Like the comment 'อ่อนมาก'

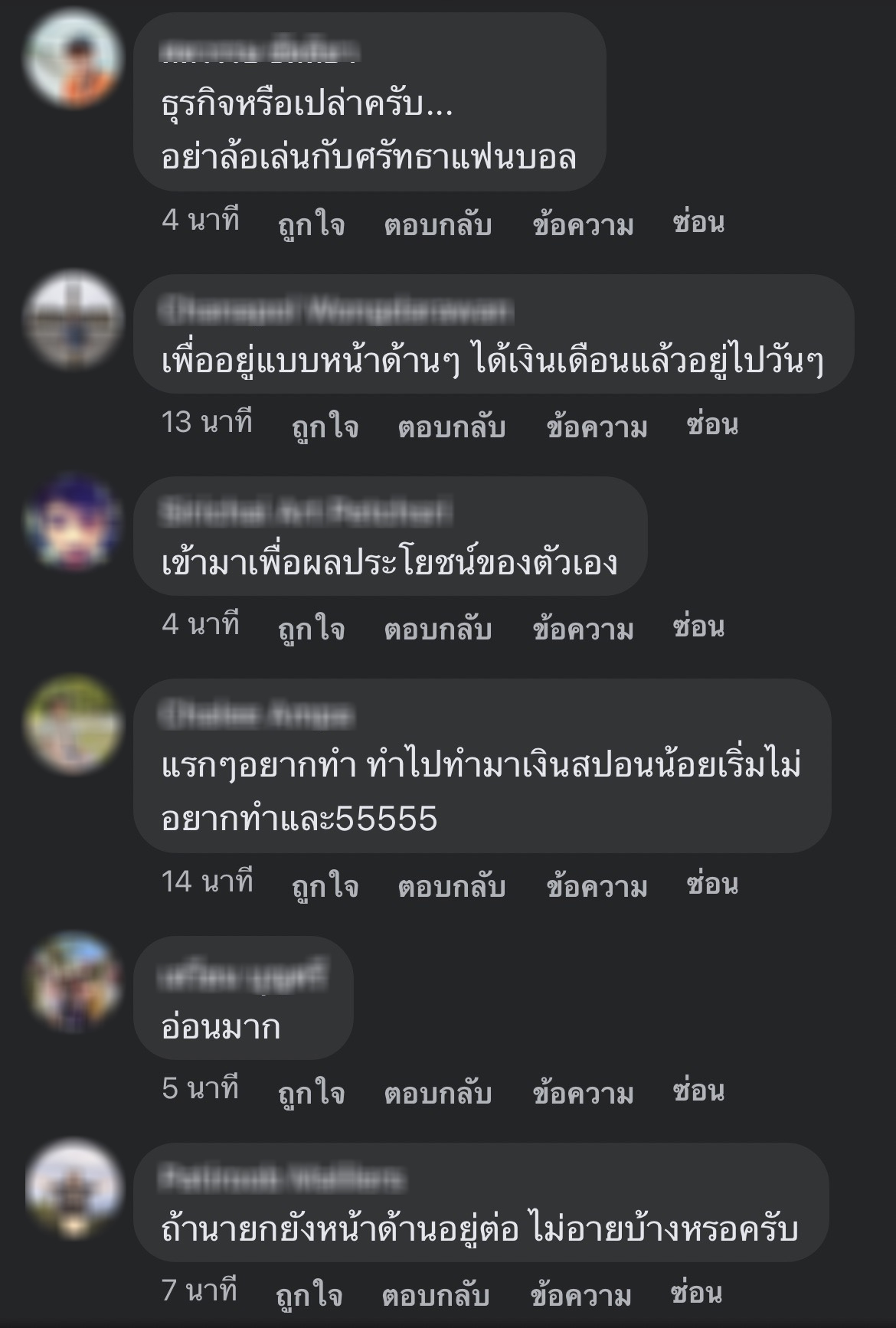pyautogui.click(x=311, y=1094)
